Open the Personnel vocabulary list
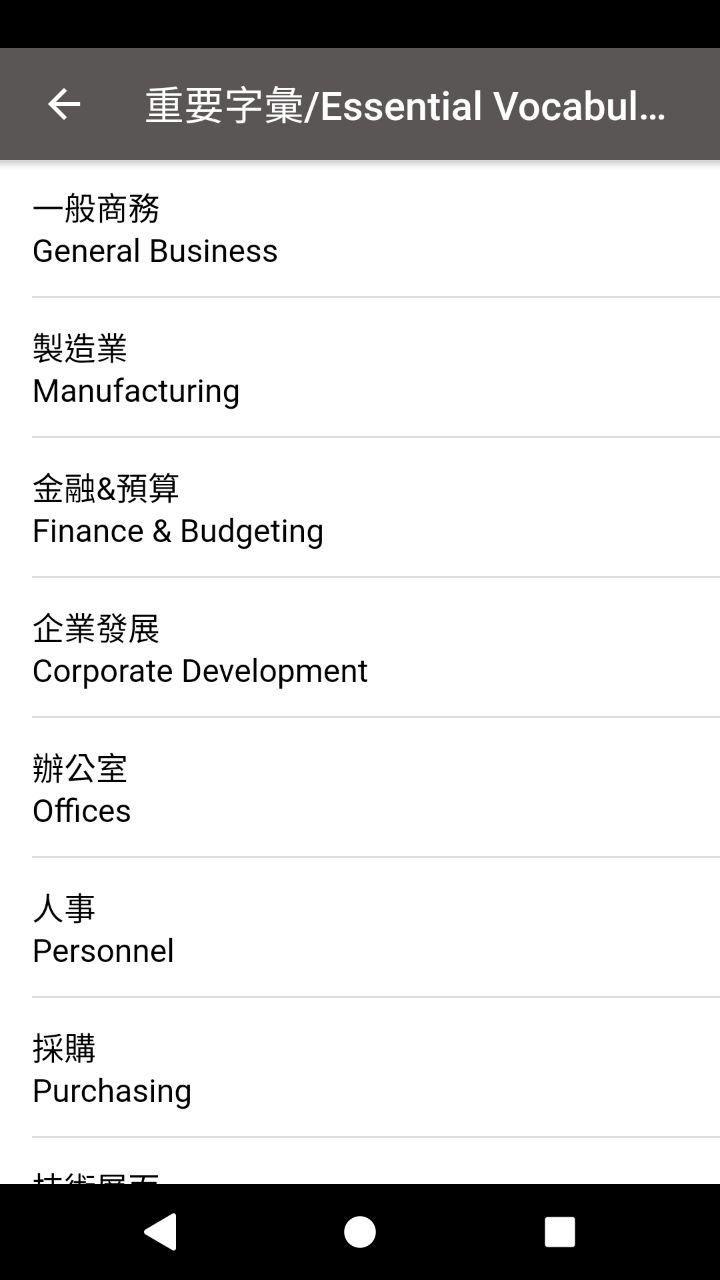 pos(360,928)
